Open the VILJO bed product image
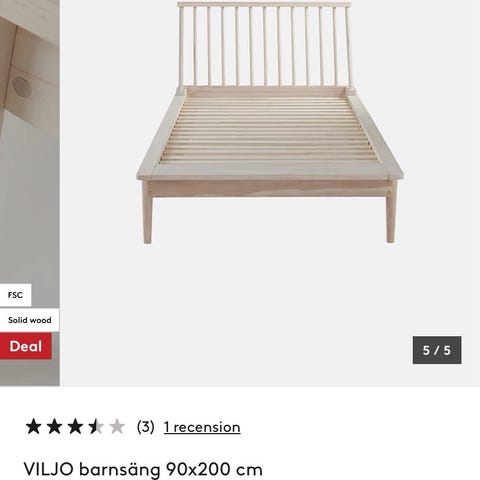Viewport: 480px width, 480px height. [x=270, y=193]
